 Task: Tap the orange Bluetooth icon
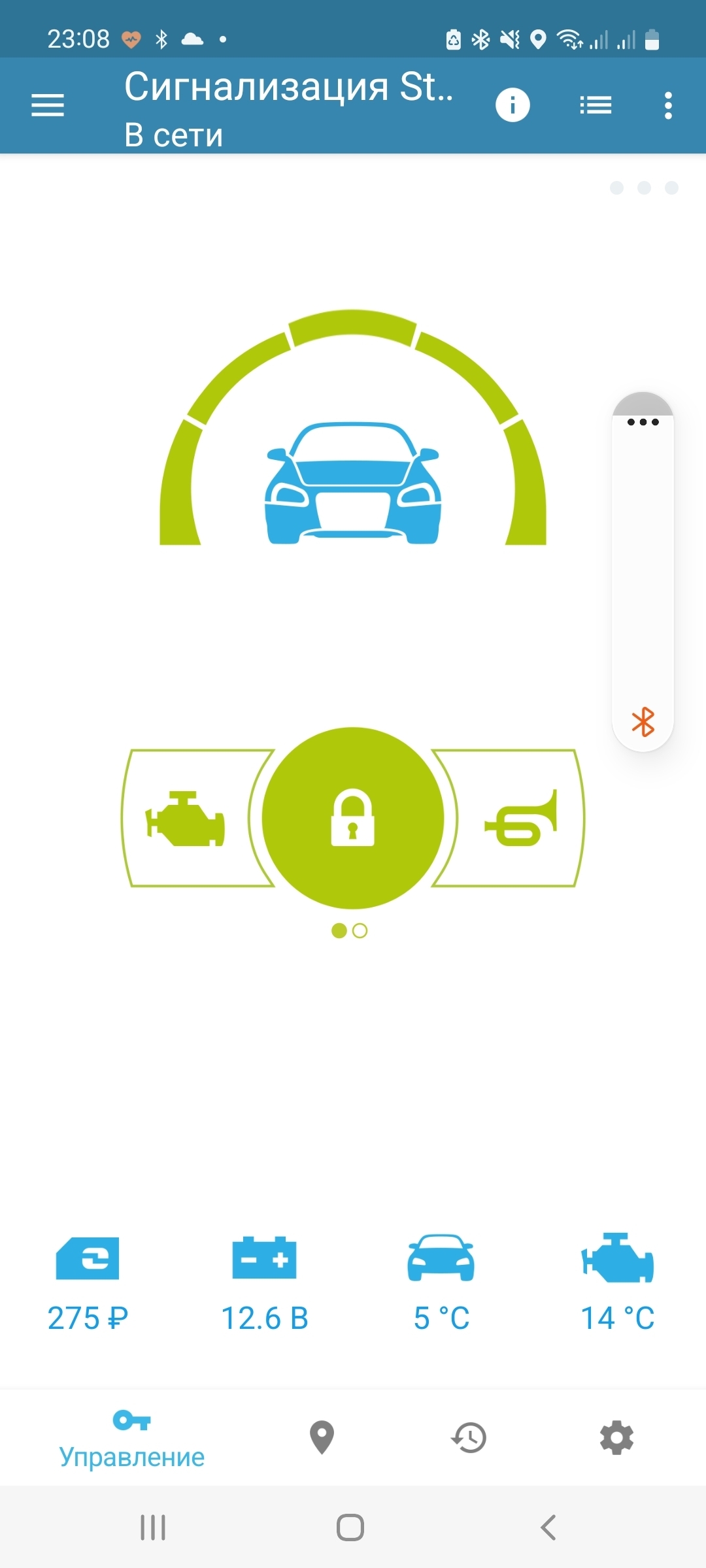pyautogui.click(x=643, y=722)
